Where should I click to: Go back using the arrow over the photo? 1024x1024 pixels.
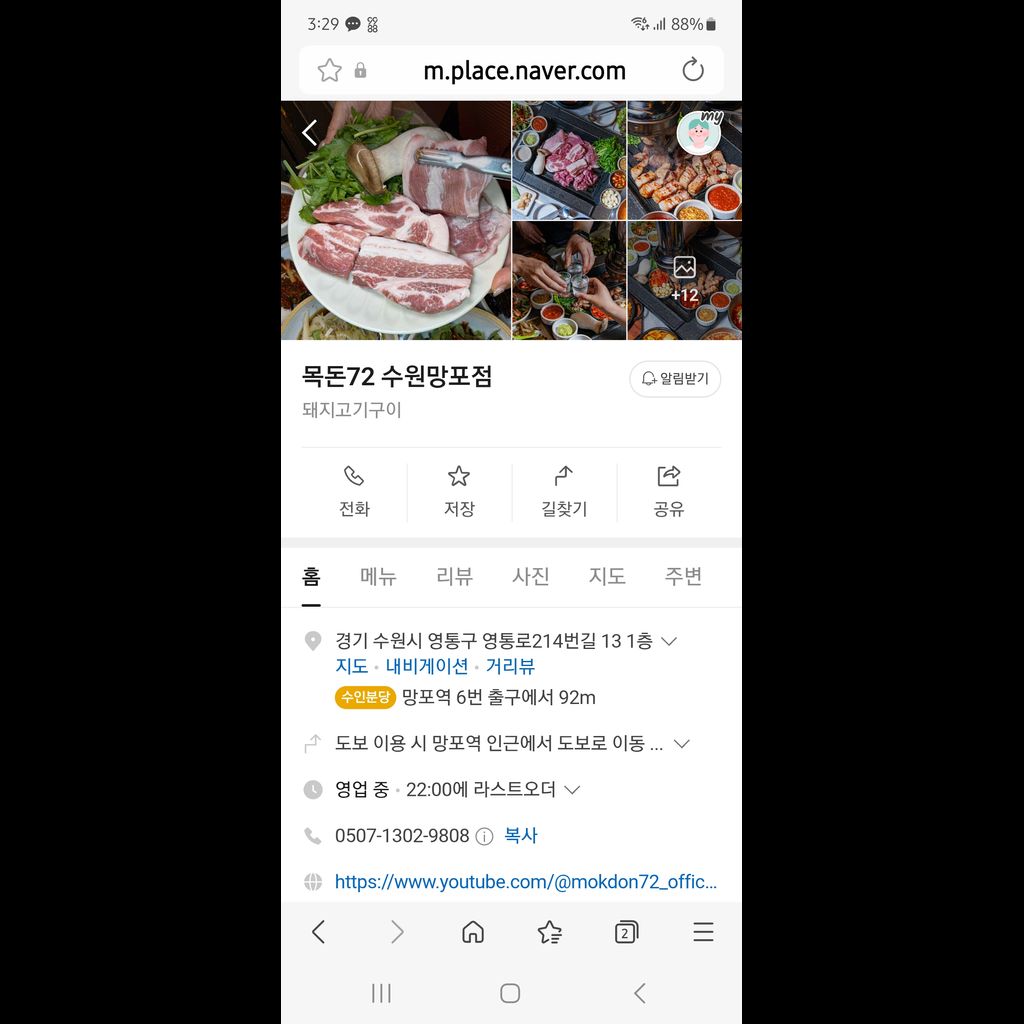click(310, 132)
